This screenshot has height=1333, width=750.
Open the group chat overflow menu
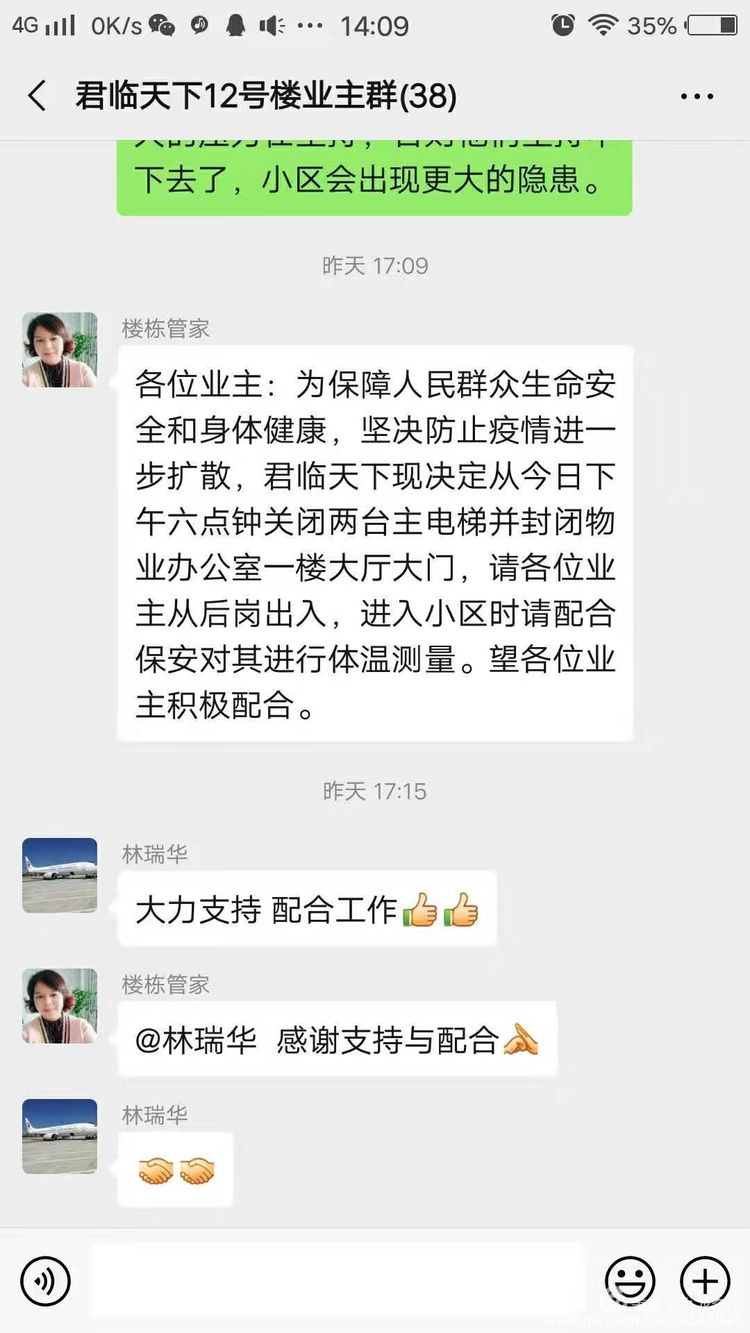(697, 97)
